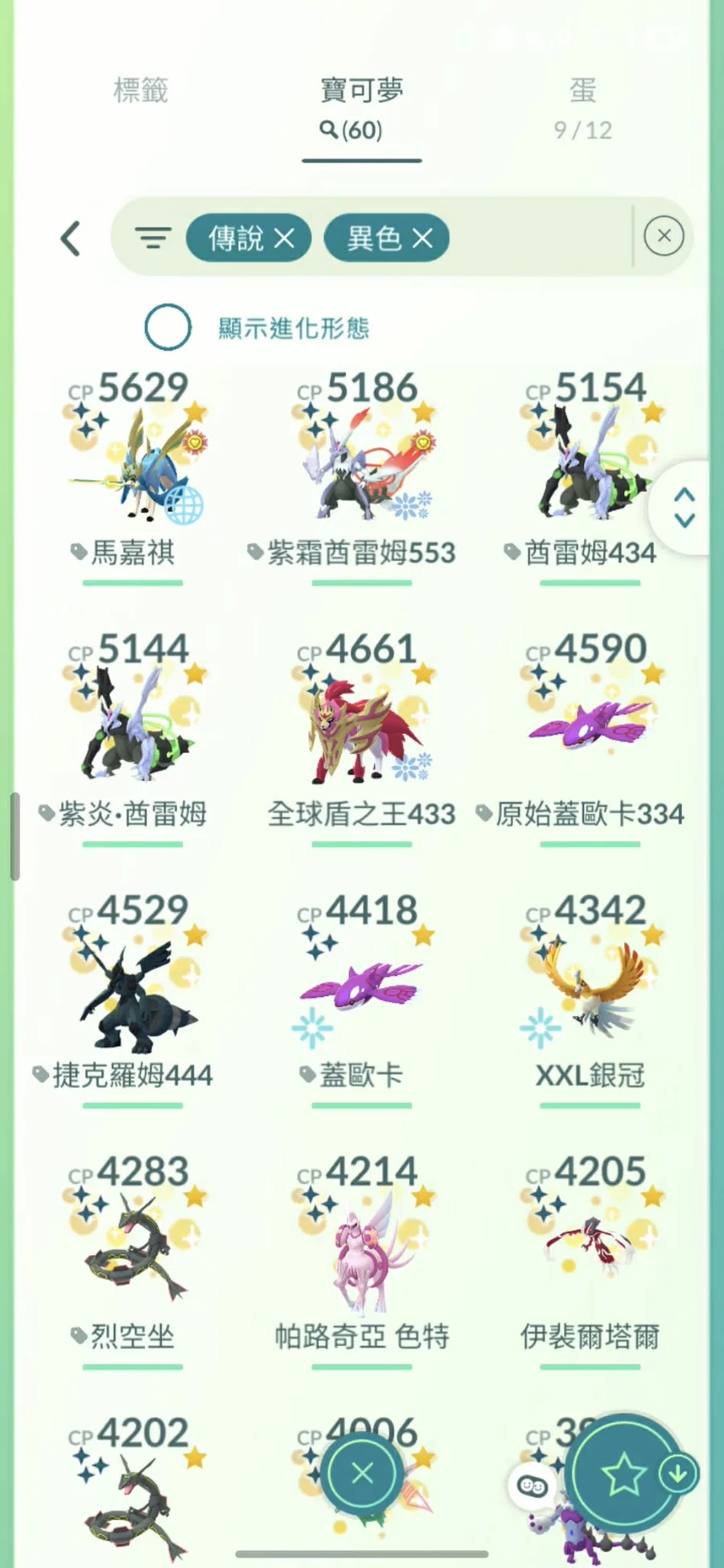Remove the 異色 filter chip
Screen dimensions: 724x1568
[x=423, y=238]
